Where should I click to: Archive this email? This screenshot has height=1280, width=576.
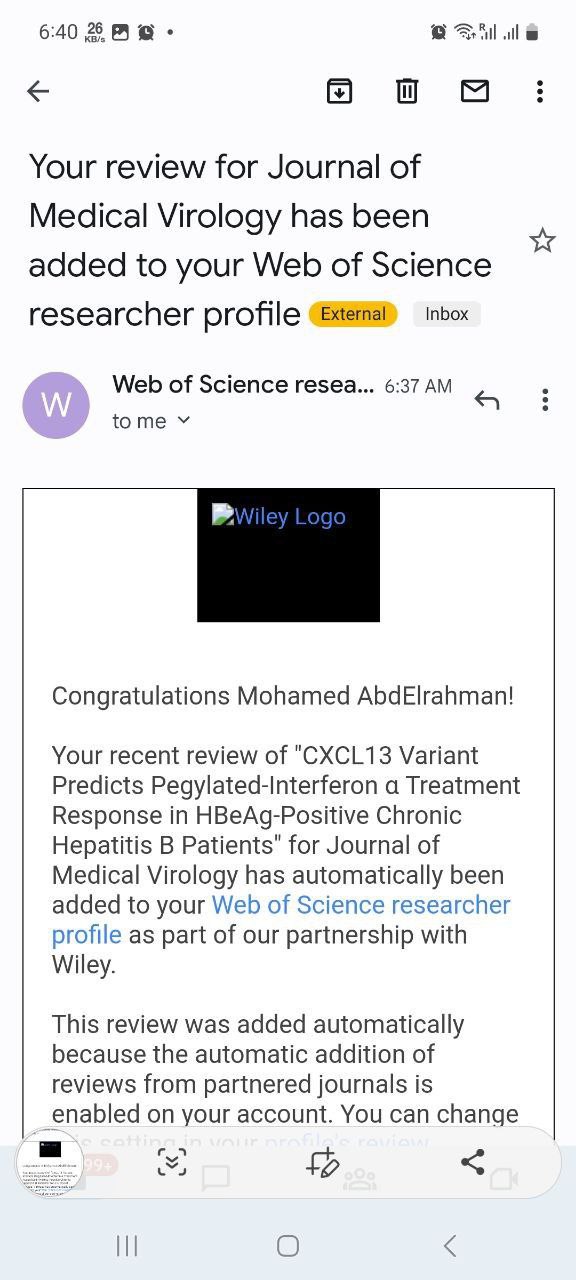[x=340, y=91]
